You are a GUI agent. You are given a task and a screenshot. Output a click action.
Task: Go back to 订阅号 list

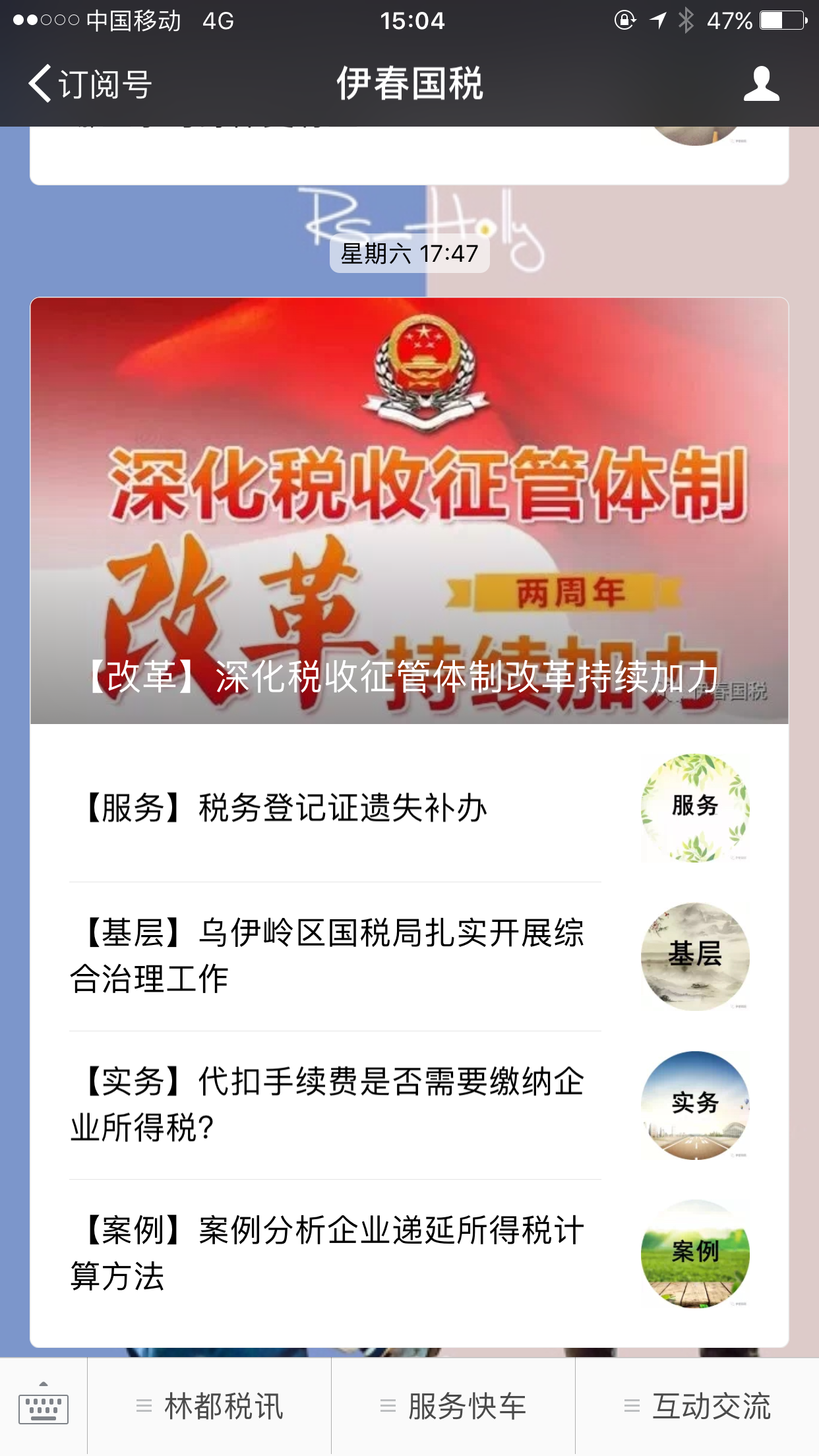coord(89,84)
